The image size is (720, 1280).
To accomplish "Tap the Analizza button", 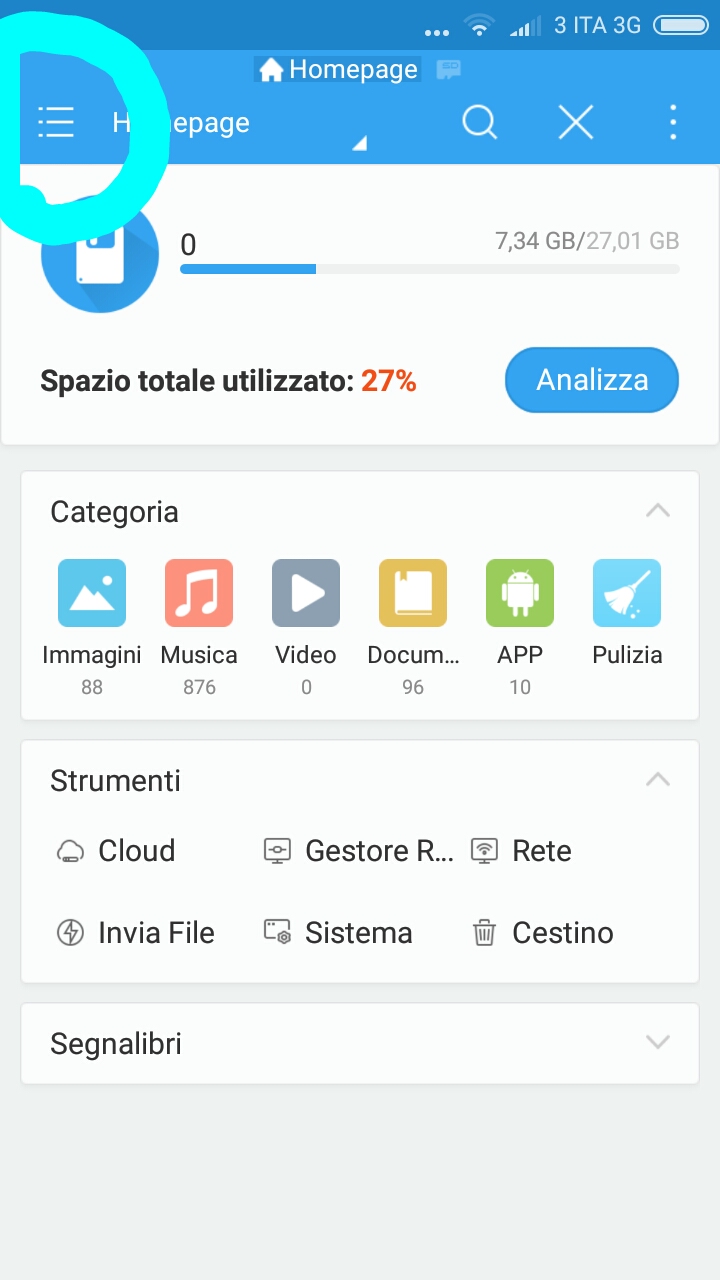I will coord(592,380).
